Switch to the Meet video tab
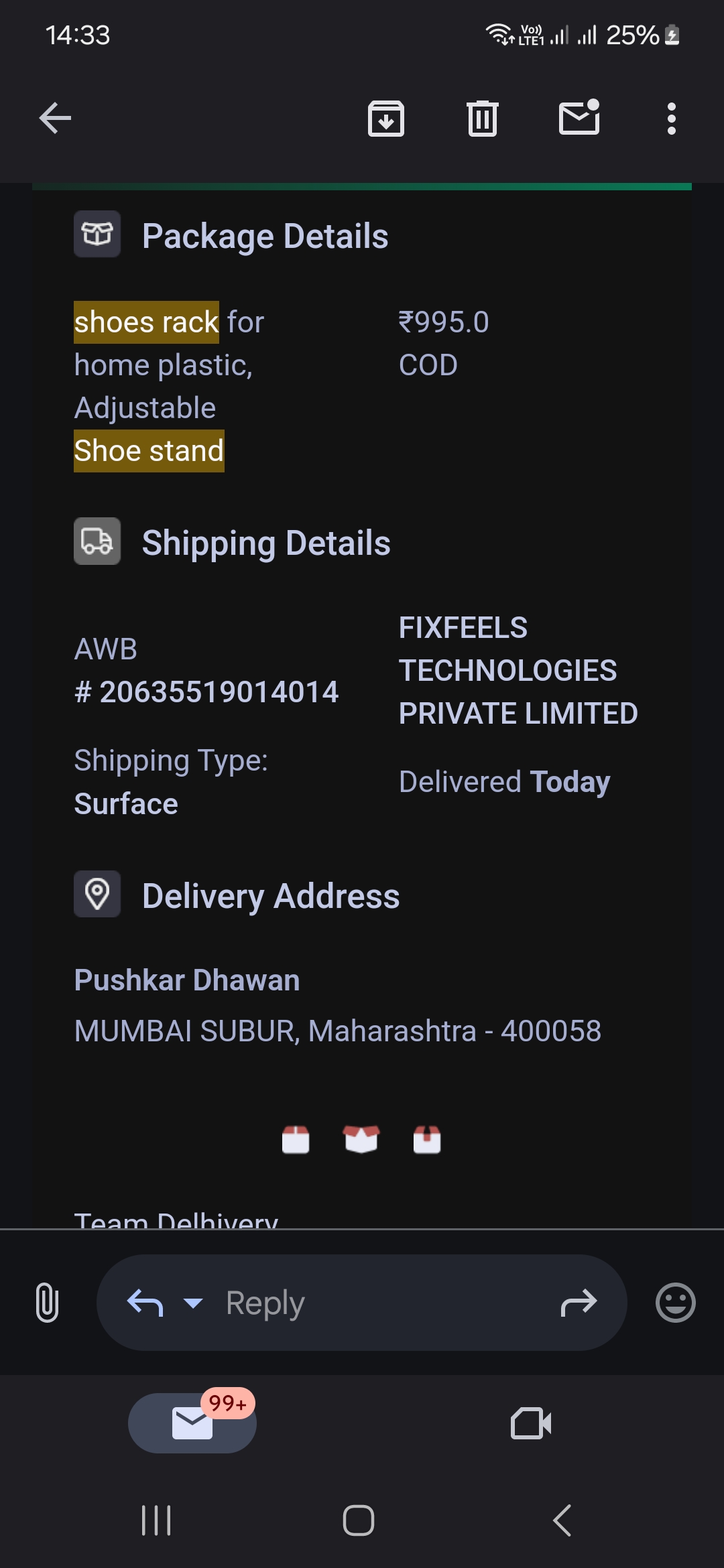This screenshot has width=724, height=1568. point(531,1423)
